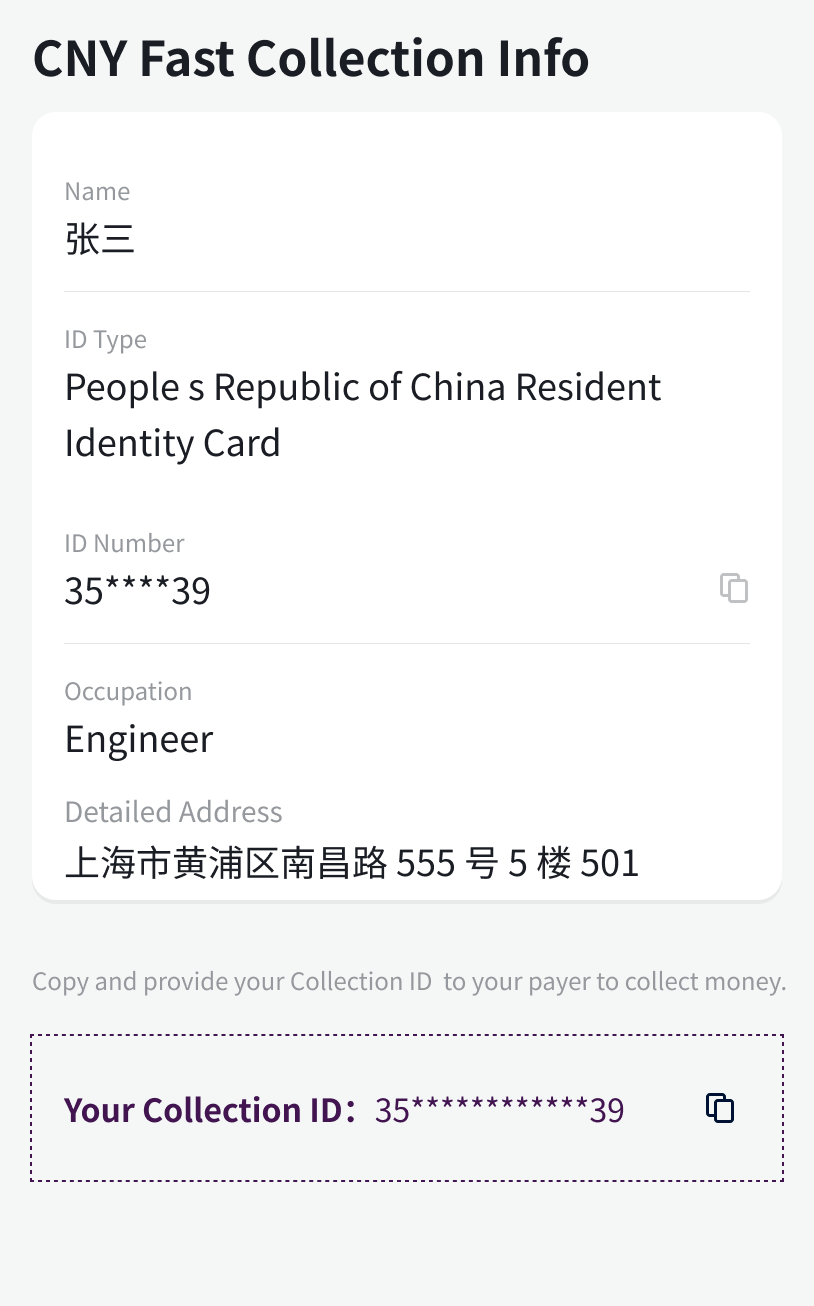Select the ID Number label

pyautogui.click(x=124, y=542)
